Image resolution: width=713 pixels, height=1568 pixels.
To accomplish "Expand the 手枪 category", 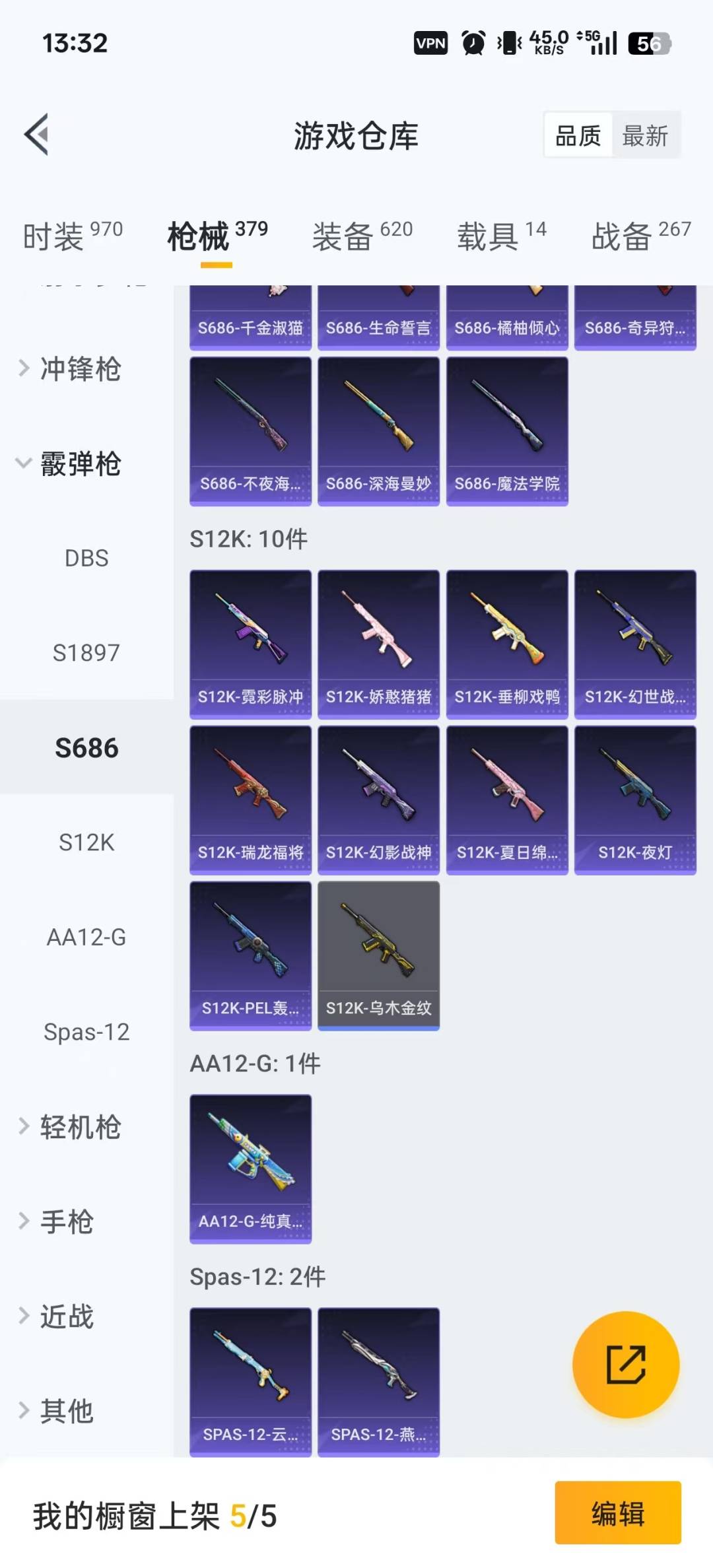I will 66,1221.
